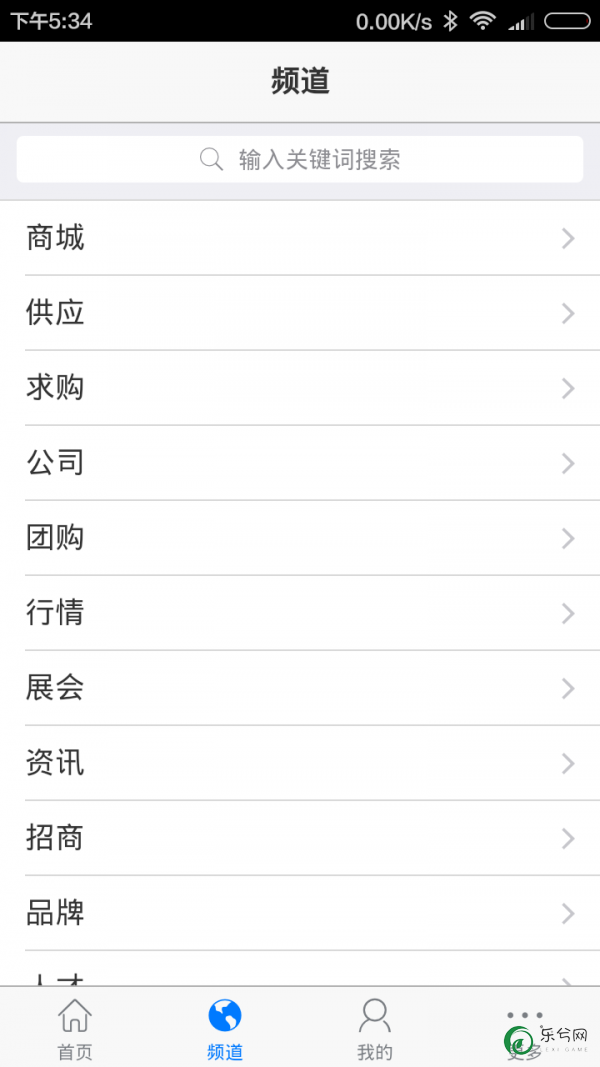Select the 招商 row

coord(300,838)
